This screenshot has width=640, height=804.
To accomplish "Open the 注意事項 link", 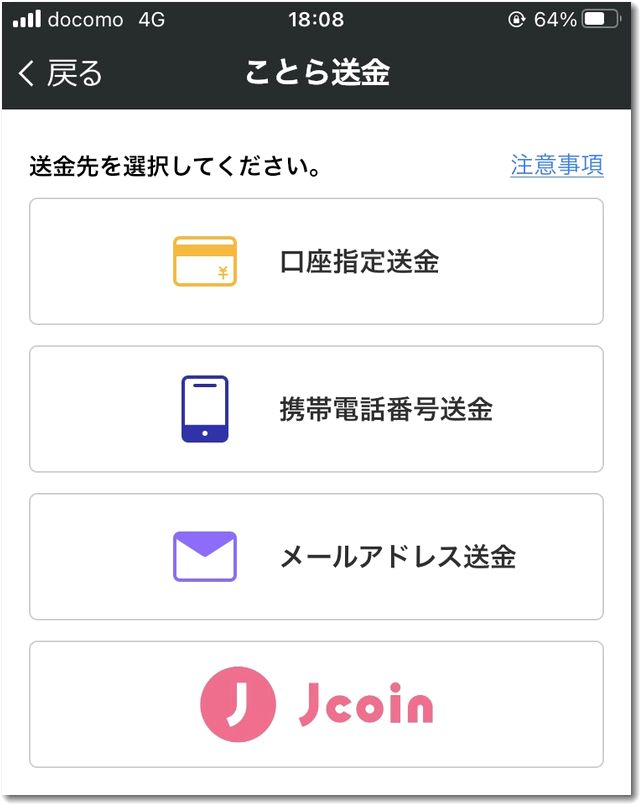I will pos(557,165).
